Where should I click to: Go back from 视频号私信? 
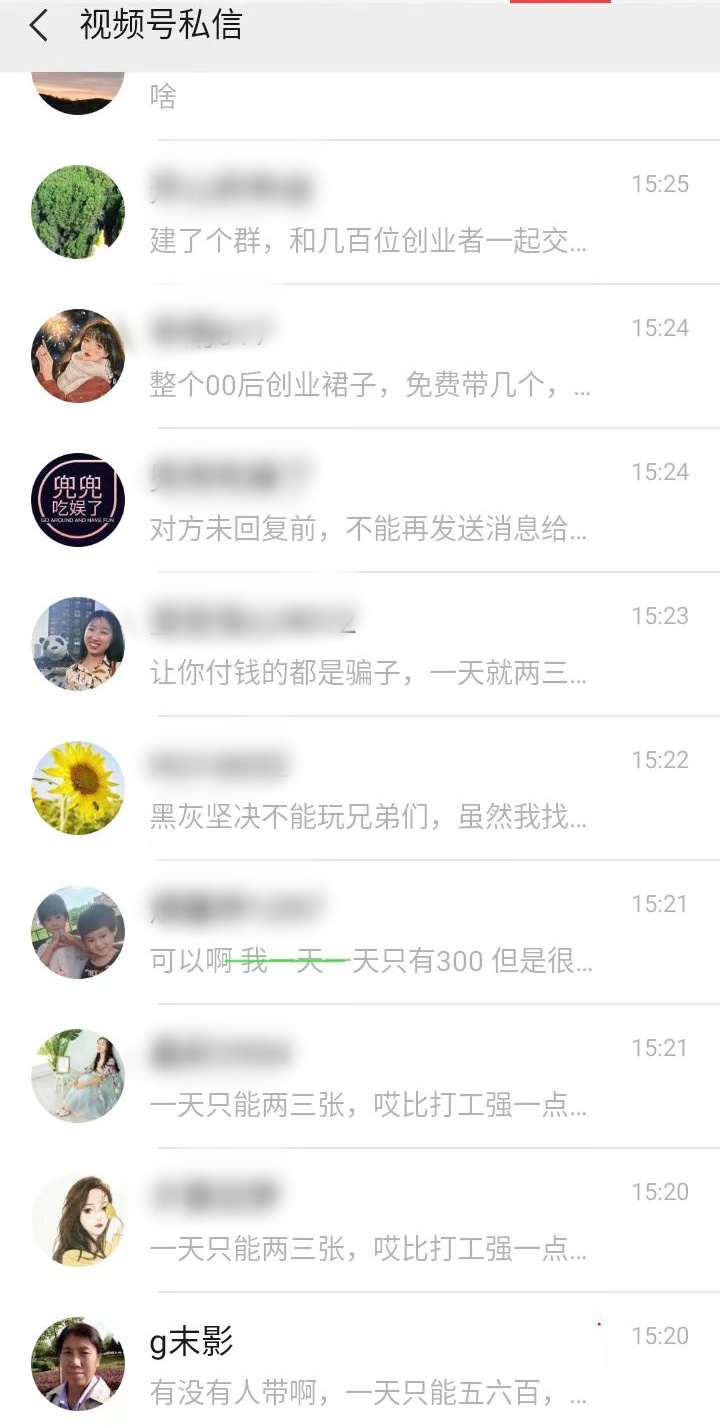click(x=38, y=26)
